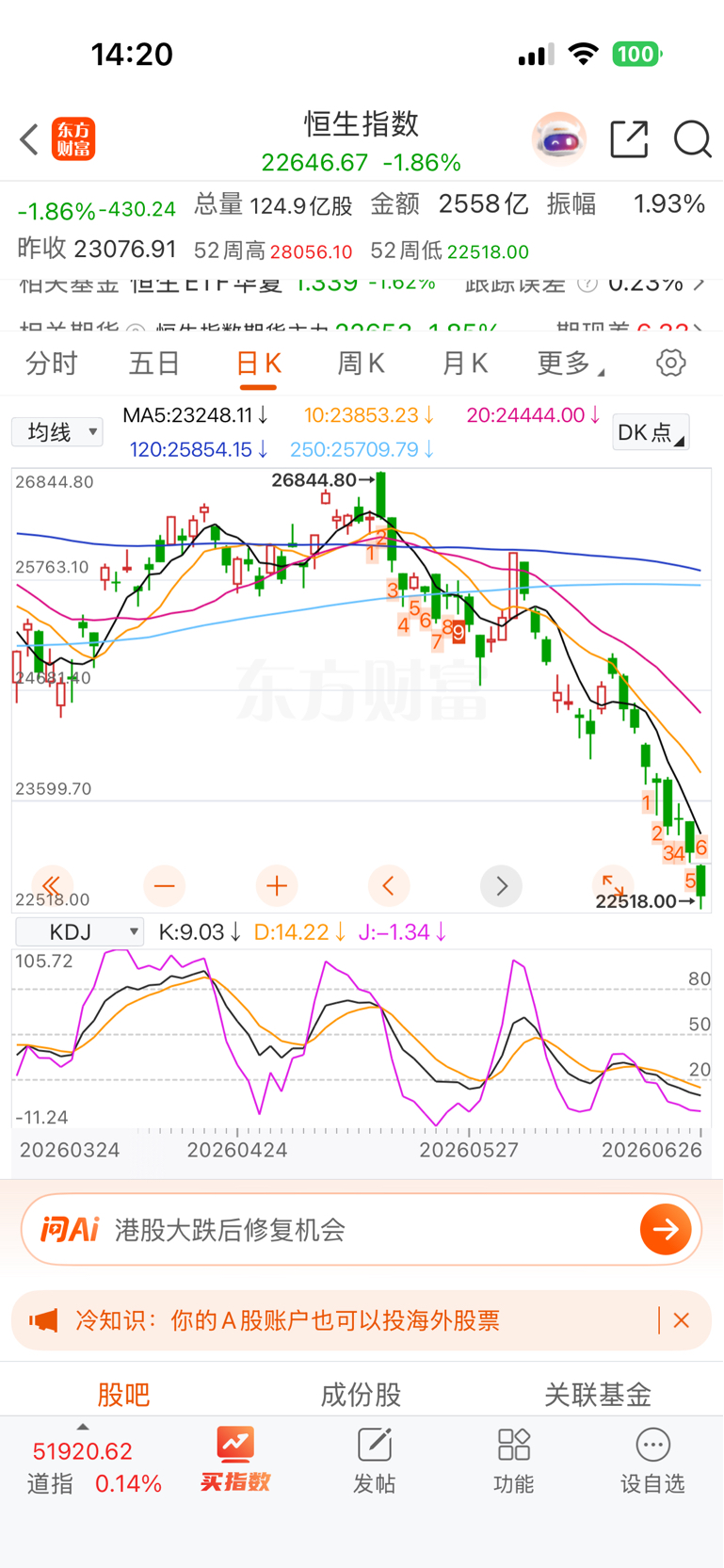Image resolution: width=724 pixels, height=1568 pixels.
Task: Open KDJ indicator dropdown
Action: (x=80, y=932)
